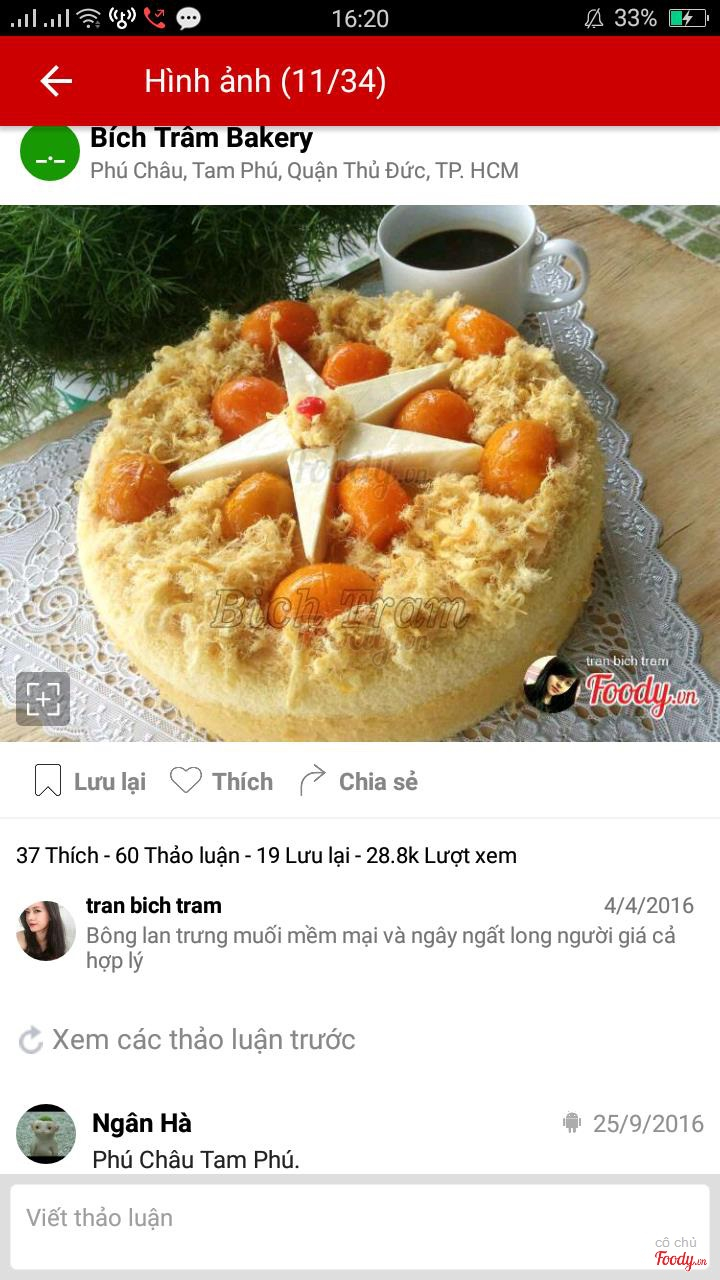Open tran bich tram's profile avatar
This screenshot has width=720, height=1280.
click(x=46, y=931)
